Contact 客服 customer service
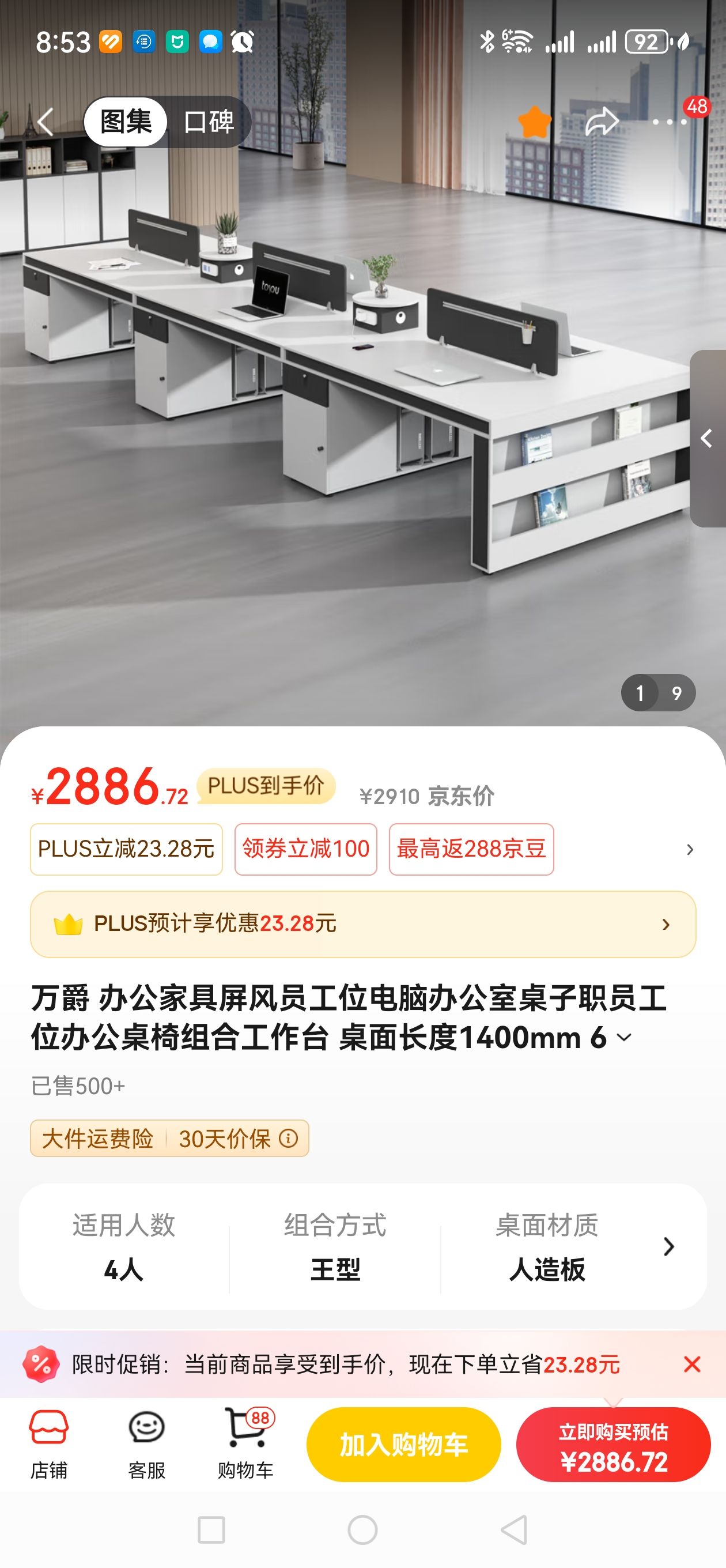The width and height of the screenshot is (726, 1568). click(x=147, y=1444)
